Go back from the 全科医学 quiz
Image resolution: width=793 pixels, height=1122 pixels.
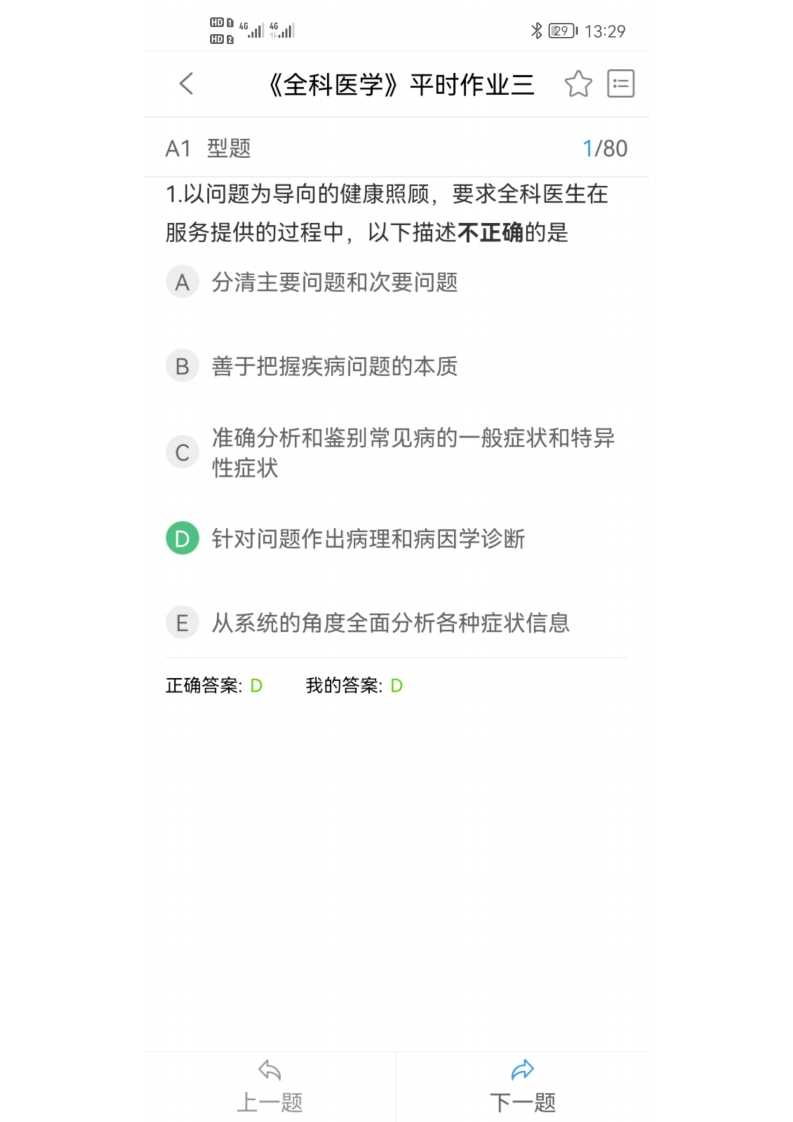pyautogui.click(x=186, y=84)
